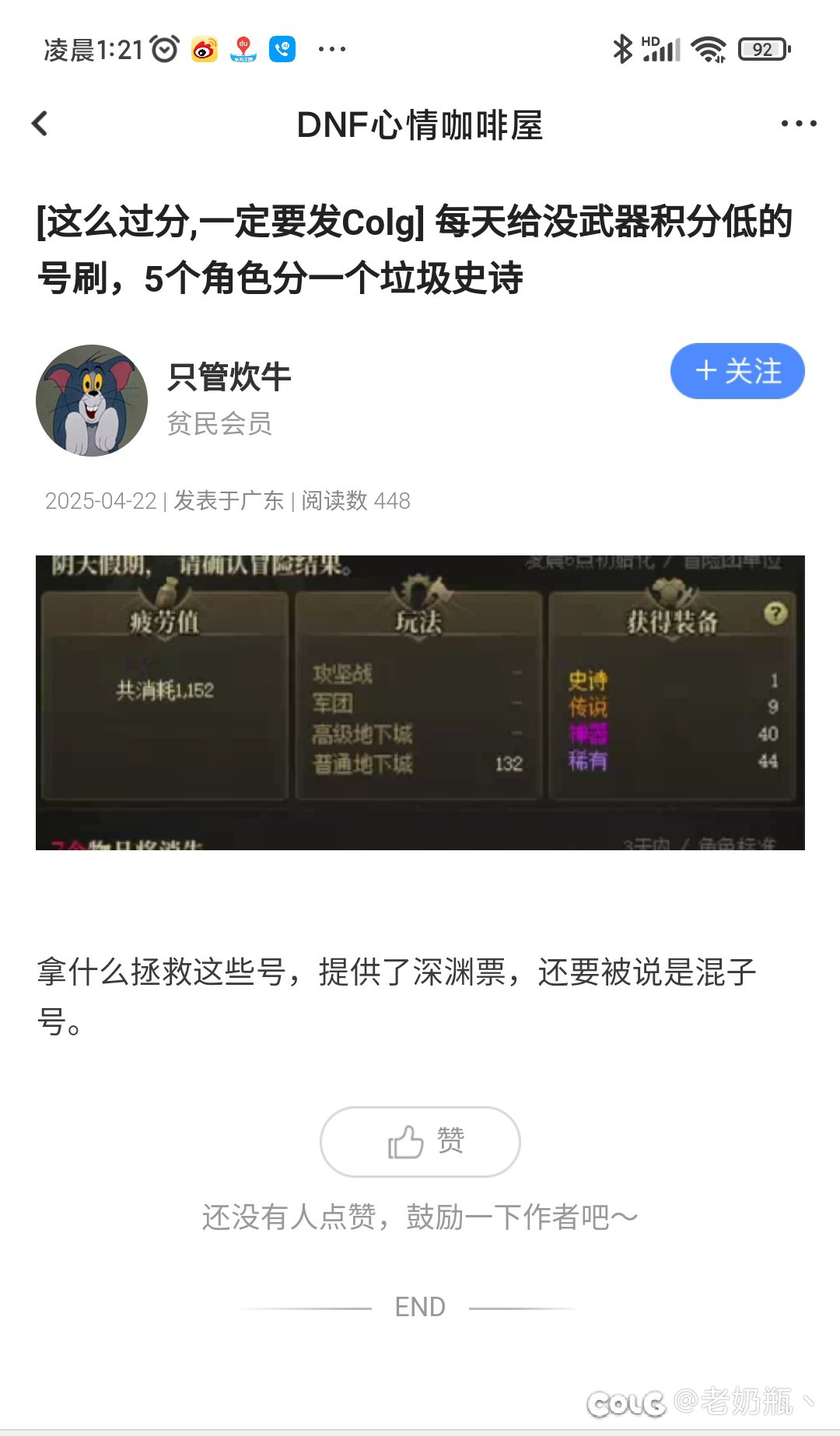View author name 只管炊牛
The image size is (840, 1436).
229,377
